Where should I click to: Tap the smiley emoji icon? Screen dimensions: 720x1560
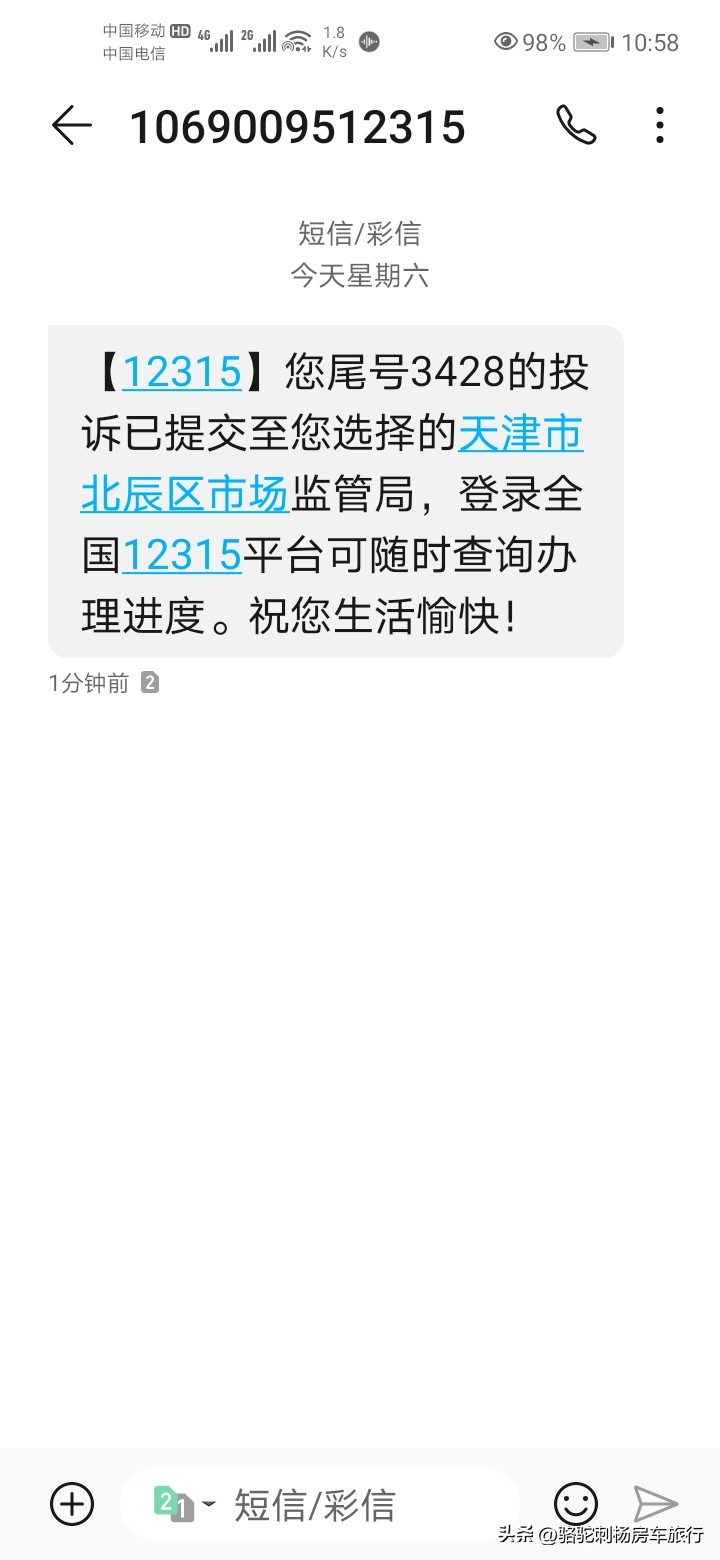click(x=576, y=1504)
